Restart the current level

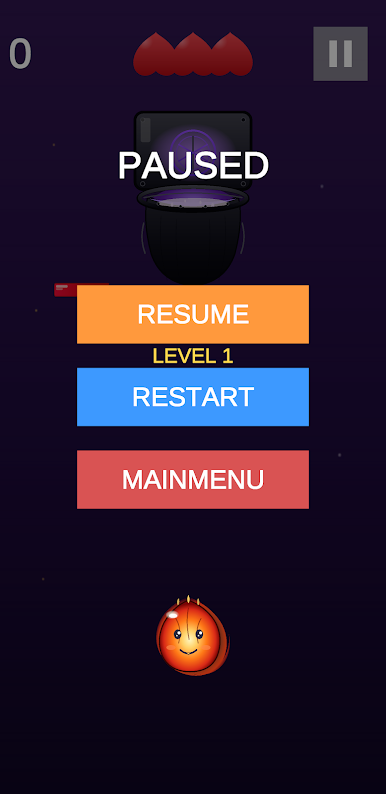(192, 396)
